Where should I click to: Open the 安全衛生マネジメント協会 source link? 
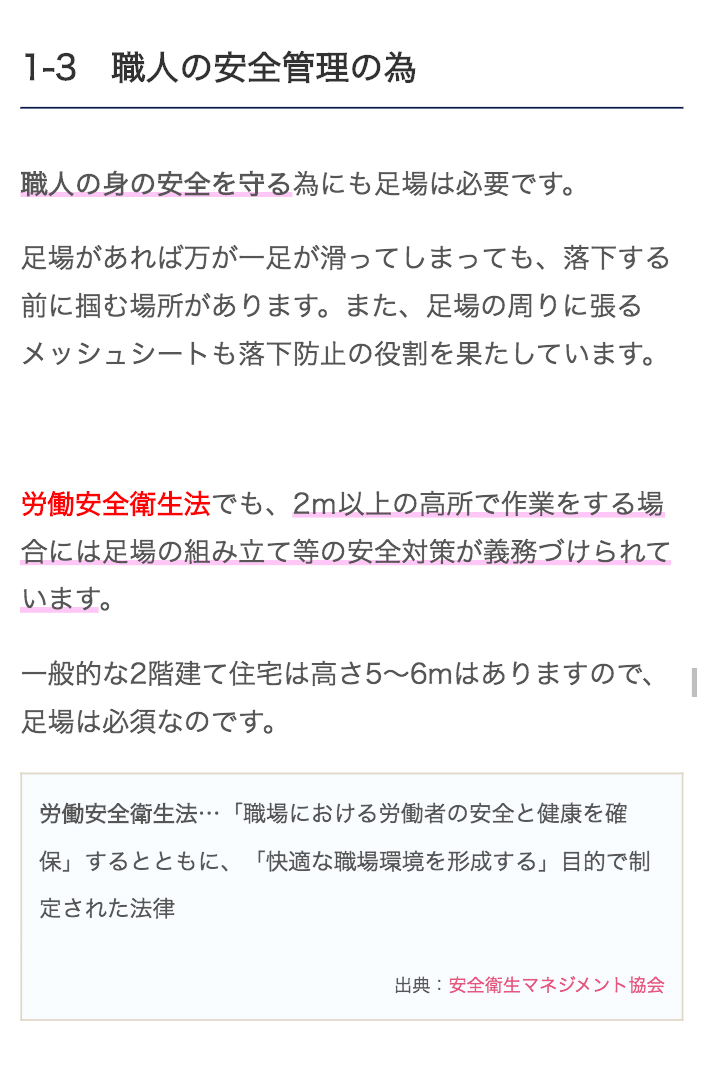click(x=556, y=984)
